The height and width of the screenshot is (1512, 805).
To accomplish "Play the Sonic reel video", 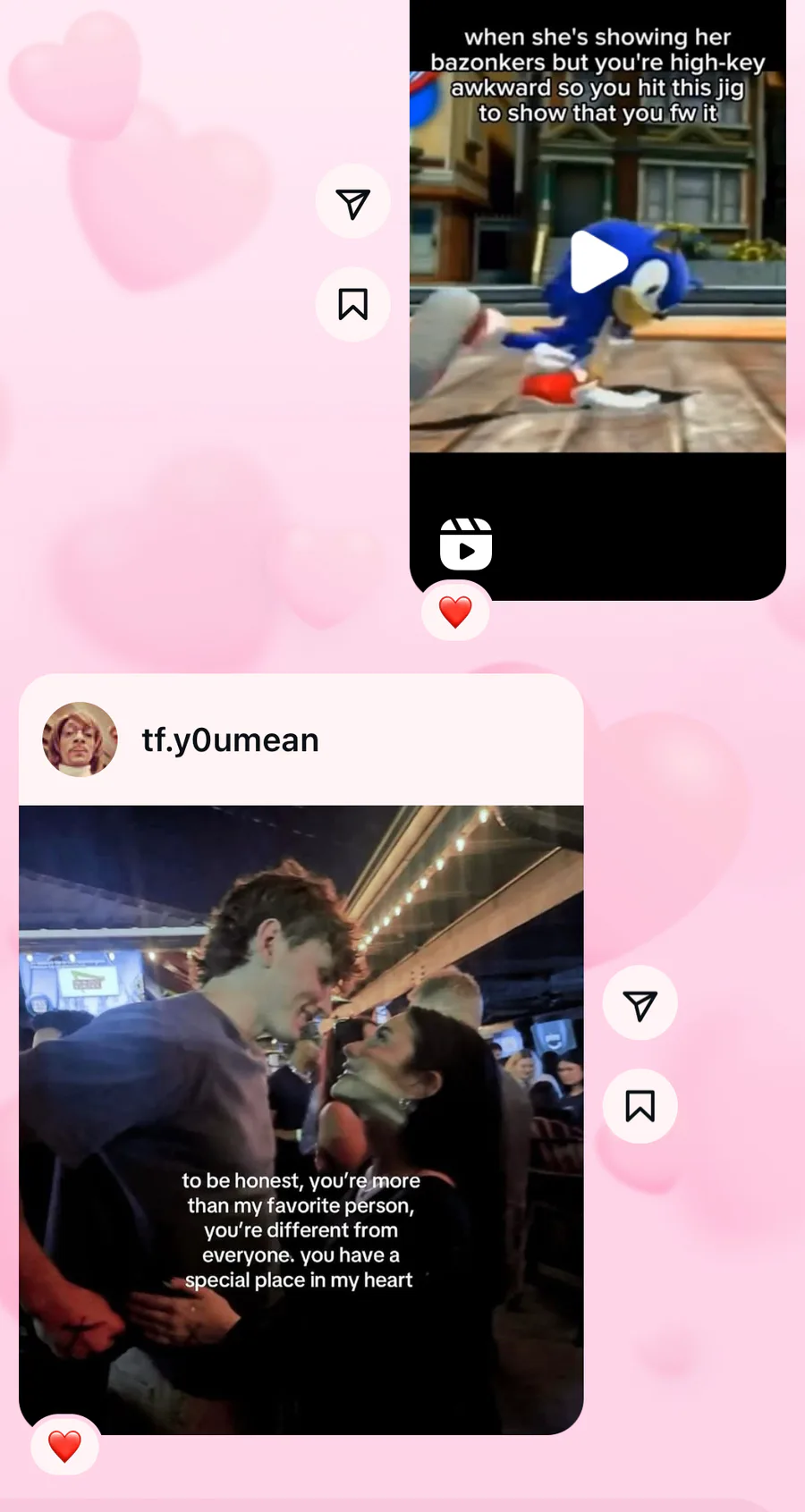I will (598, 262).
